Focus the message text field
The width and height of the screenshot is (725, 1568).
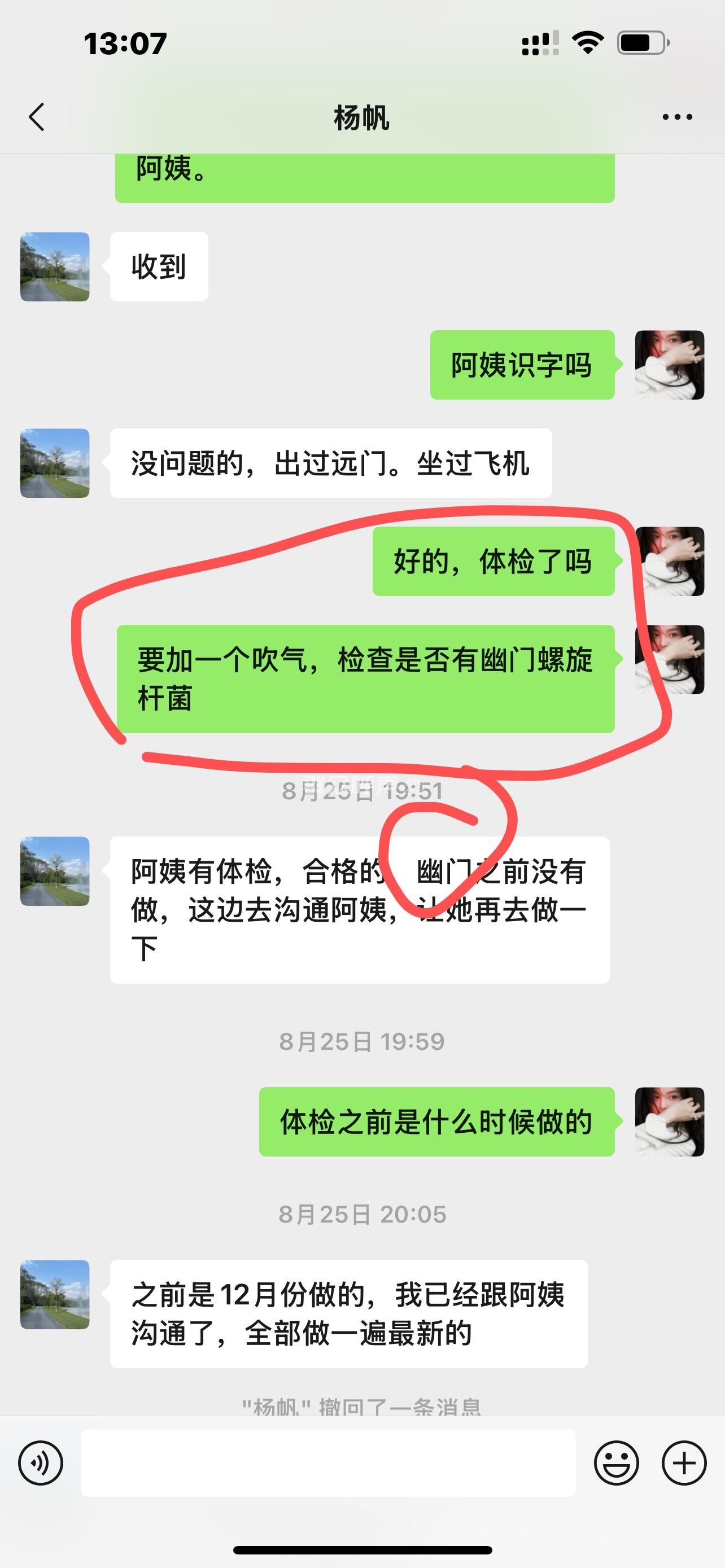[329, 1462]
